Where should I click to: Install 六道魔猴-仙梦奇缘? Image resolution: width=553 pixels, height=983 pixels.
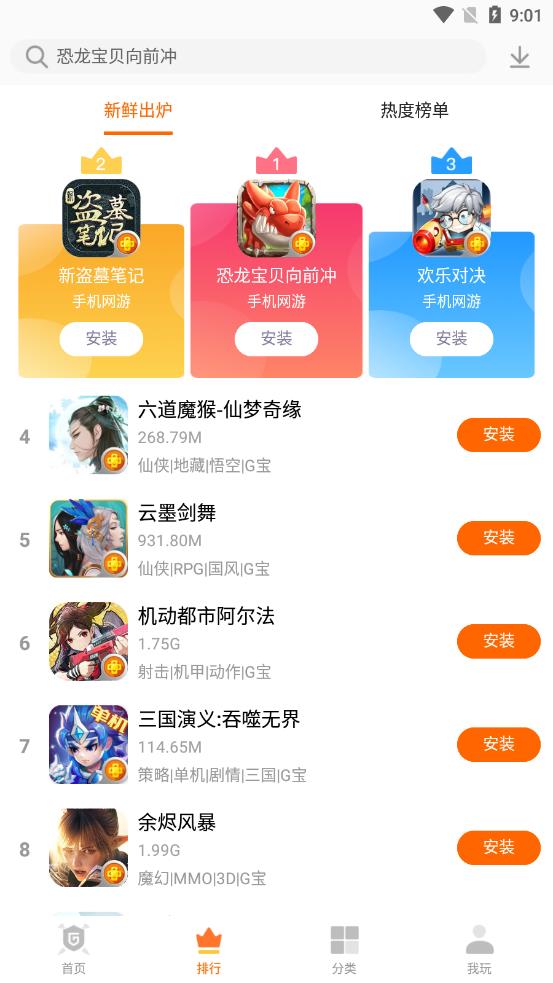pyautogui.click(x=498, y=434)
